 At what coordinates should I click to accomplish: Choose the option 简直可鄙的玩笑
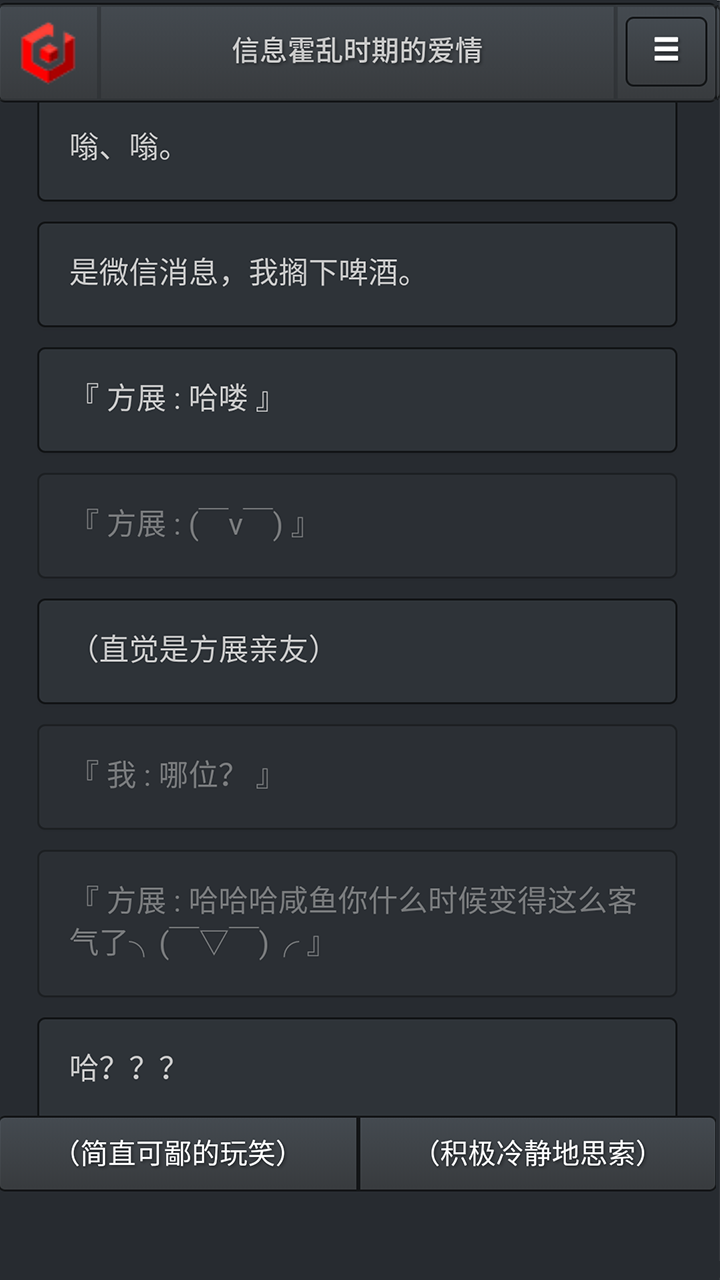click(x=178, y=1152)
